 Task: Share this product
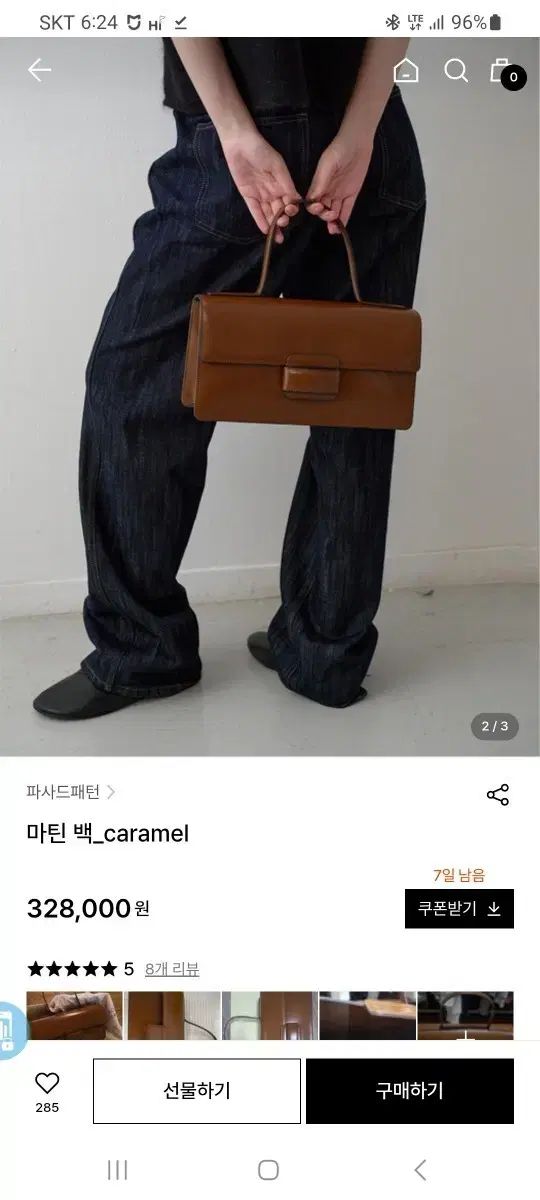[498, 795]
